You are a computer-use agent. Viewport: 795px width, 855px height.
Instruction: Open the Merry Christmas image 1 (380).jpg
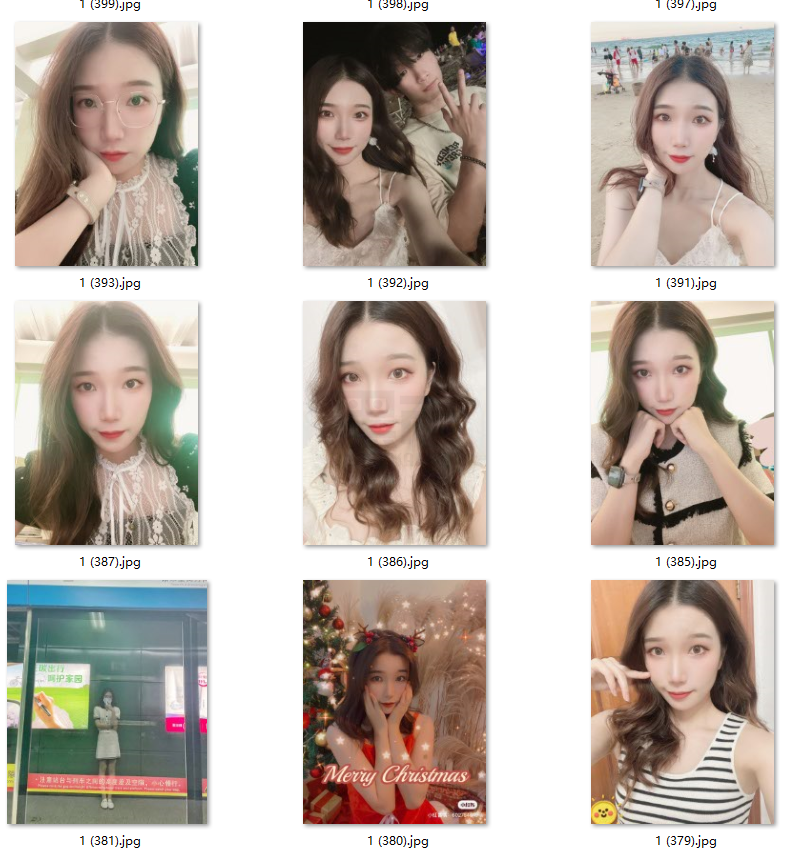(395, 702)
